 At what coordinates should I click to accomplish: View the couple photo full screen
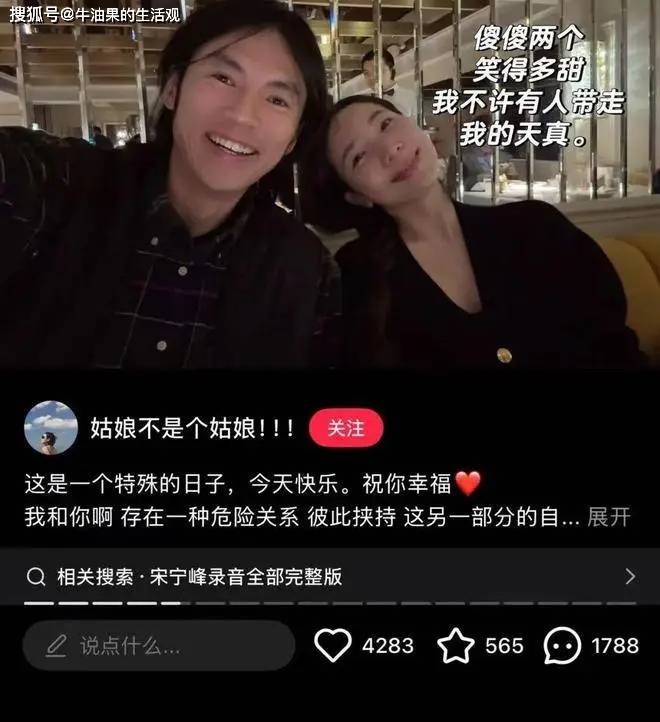(330, 190)
